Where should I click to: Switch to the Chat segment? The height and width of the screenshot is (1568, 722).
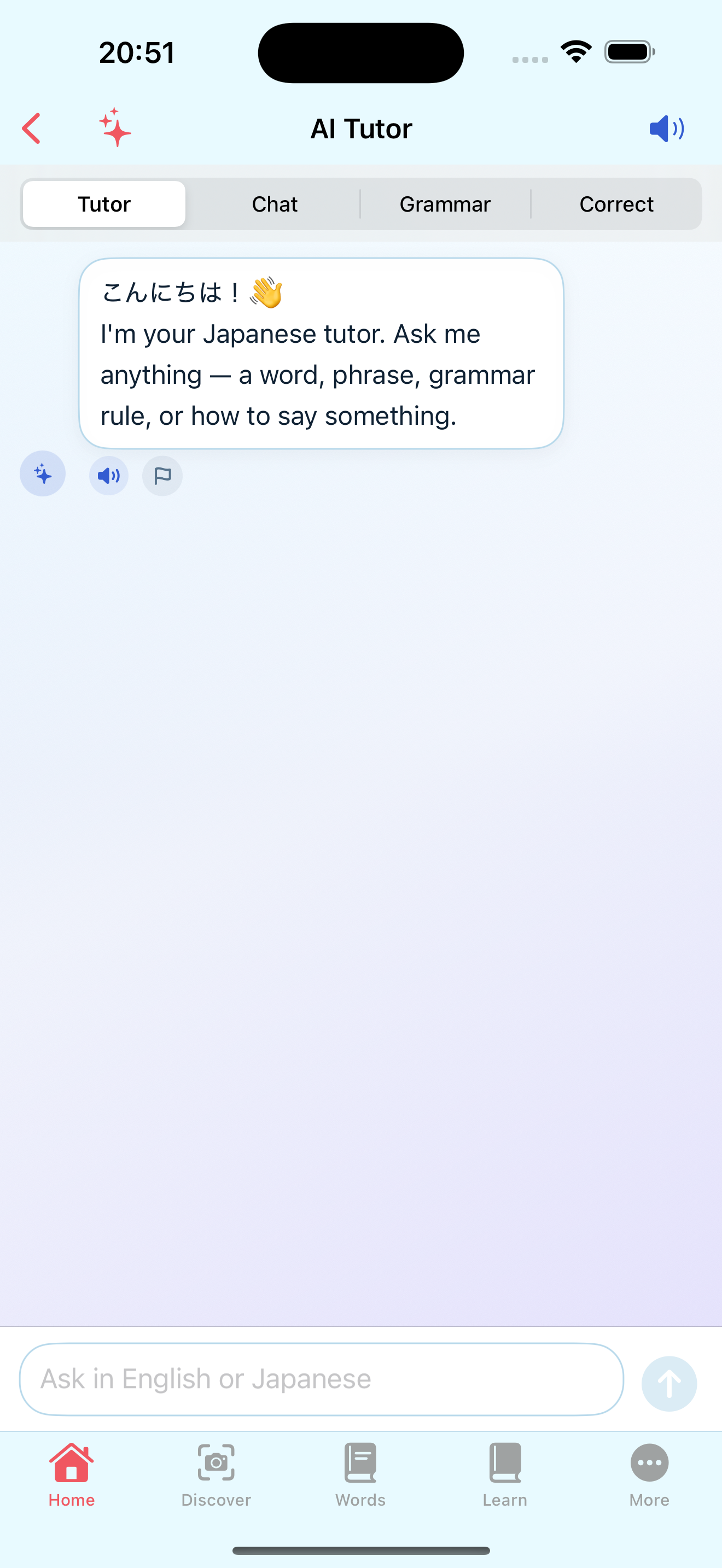(275, 204)
